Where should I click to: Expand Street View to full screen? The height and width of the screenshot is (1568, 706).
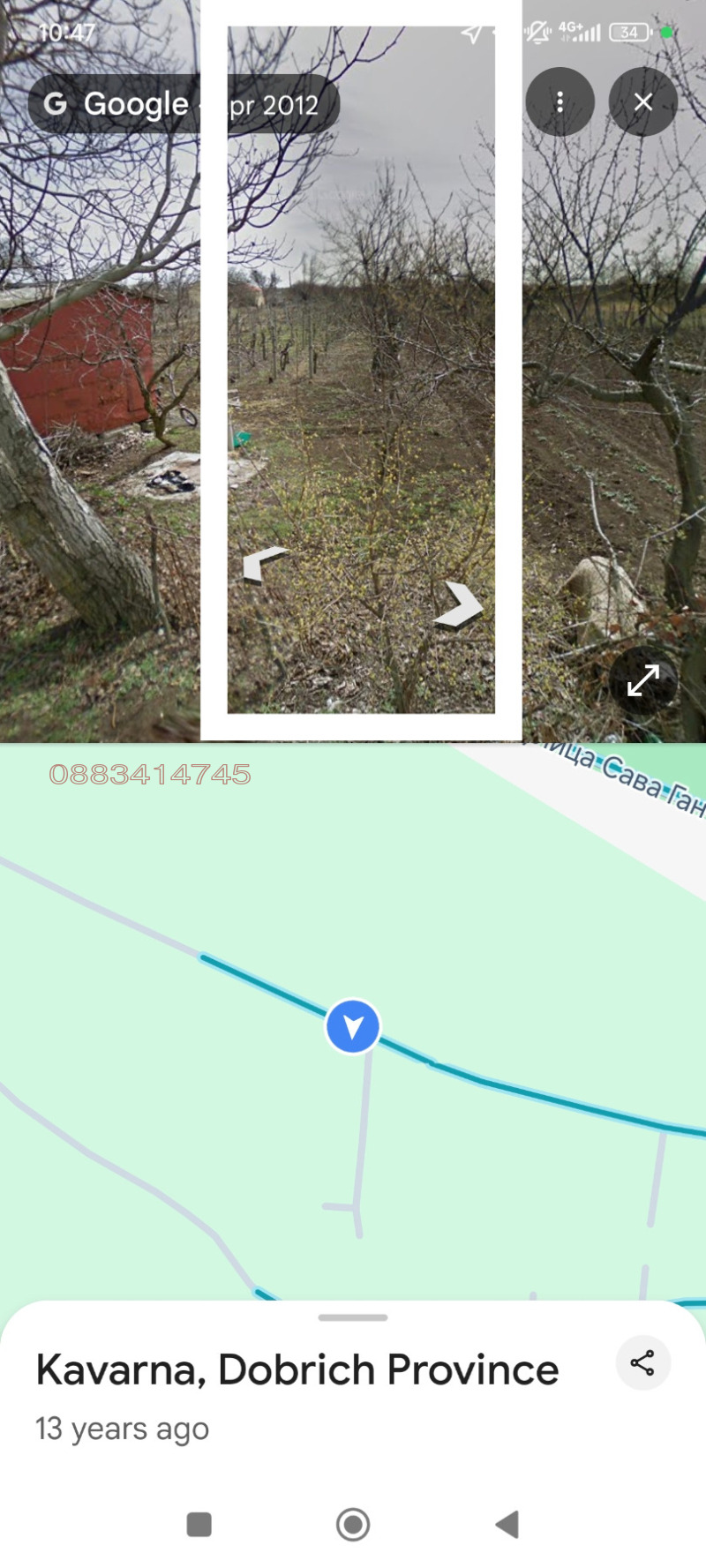tap(642, 680)
